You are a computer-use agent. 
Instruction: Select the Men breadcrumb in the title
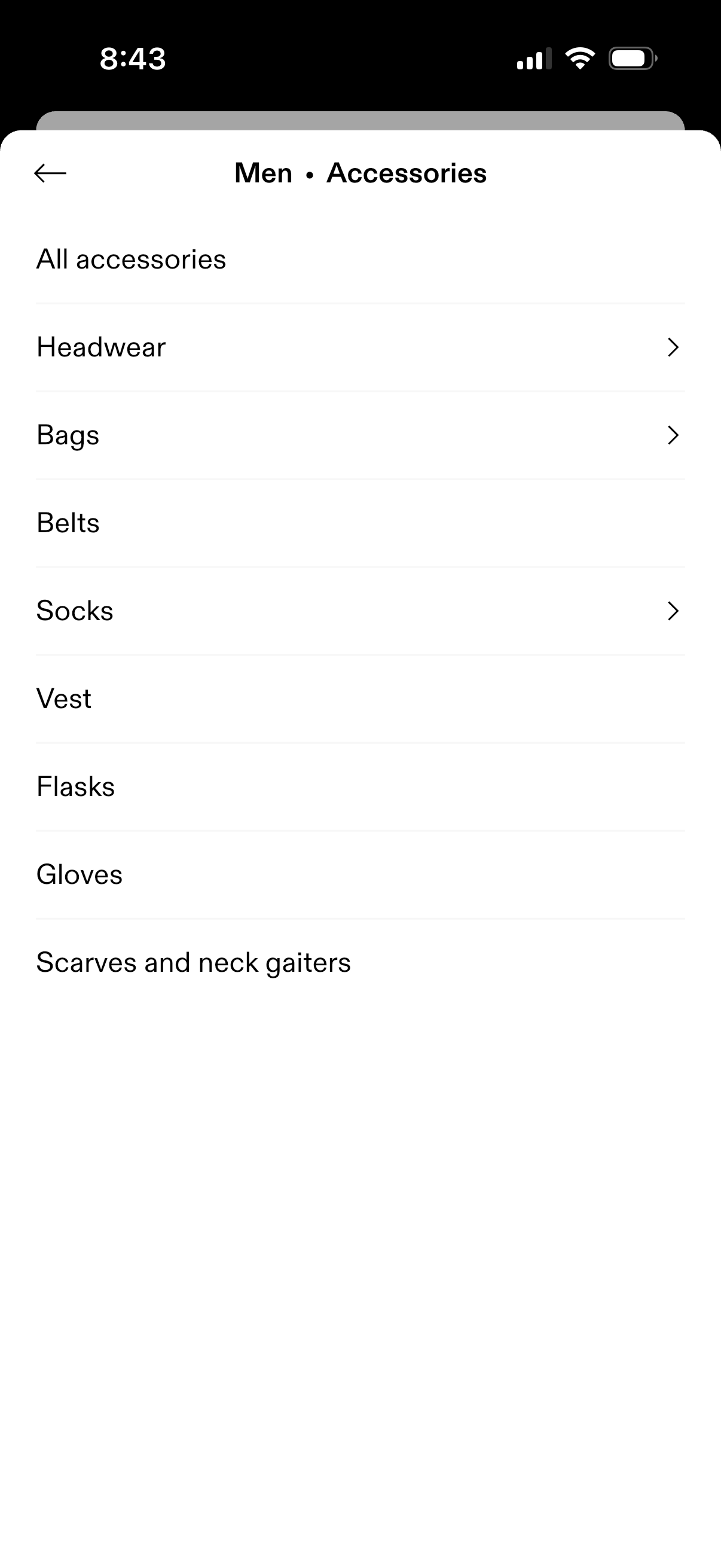click(x=263, y=173)
